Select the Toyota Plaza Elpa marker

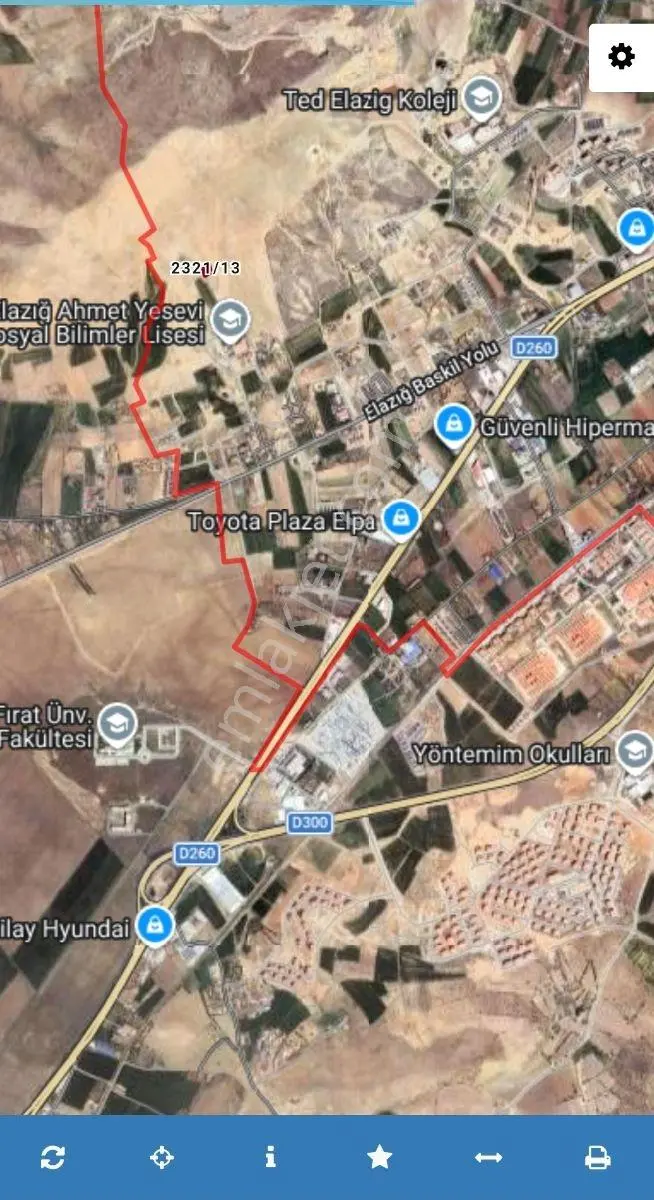click(401, 520)
